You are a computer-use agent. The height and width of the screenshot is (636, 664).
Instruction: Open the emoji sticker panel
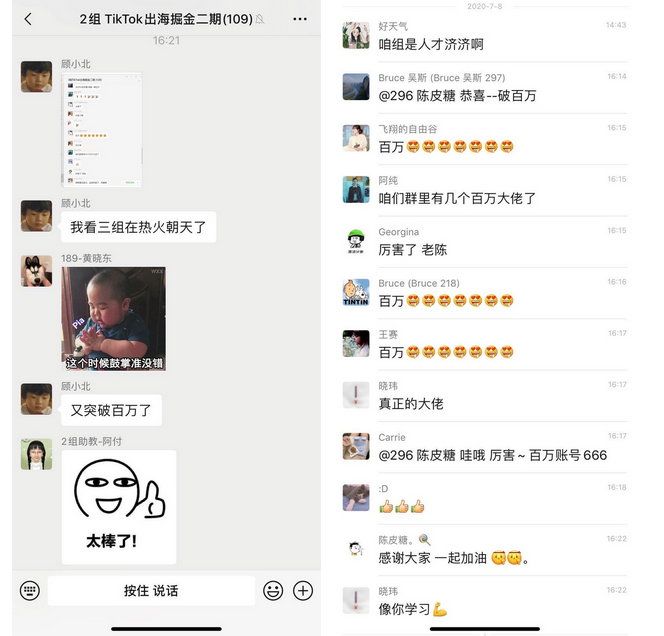click(273, 590)
